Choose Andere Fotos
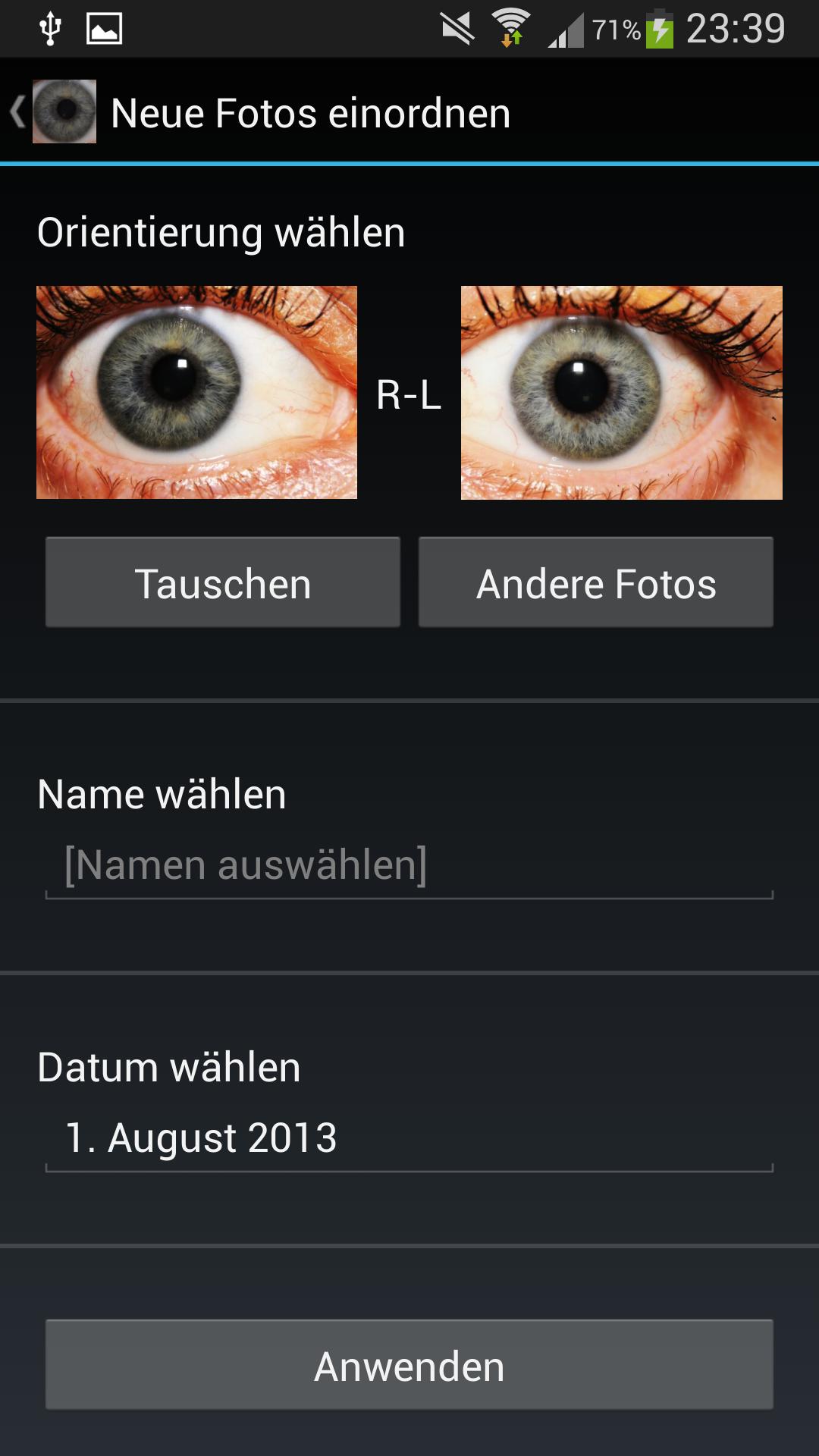Image resolution: width=819 pixels, height=1456 pixels. 596,583
